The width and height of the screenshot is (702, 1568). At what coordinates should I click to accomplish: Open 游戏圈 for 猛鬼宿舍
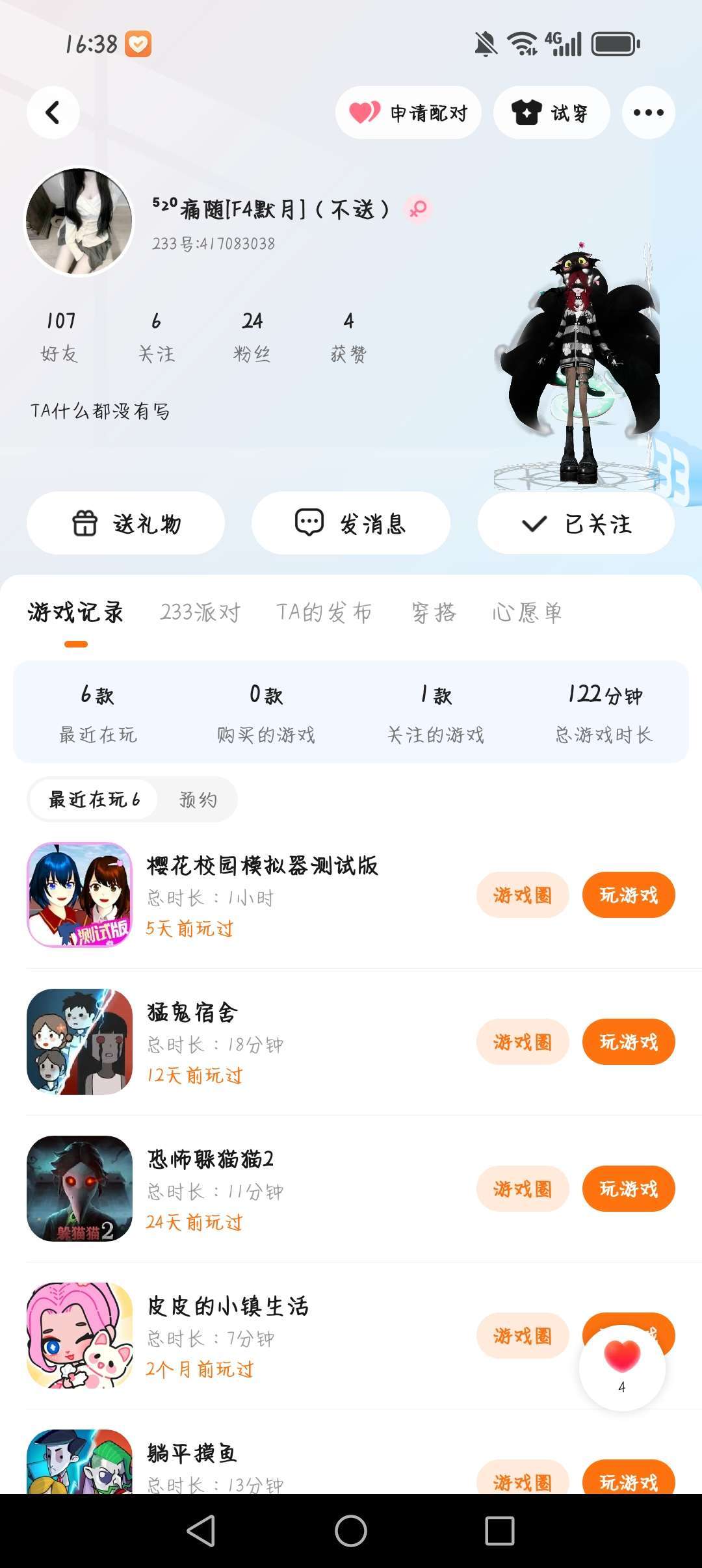523,1042
